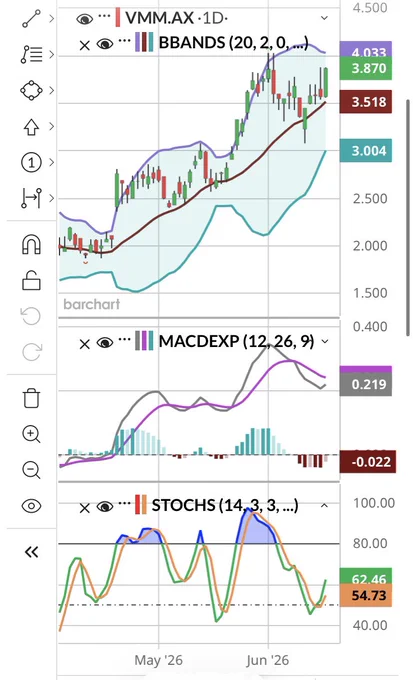Choose the arrow marker tool
This screenshot has width=413, height=680.
click(31, 127)
